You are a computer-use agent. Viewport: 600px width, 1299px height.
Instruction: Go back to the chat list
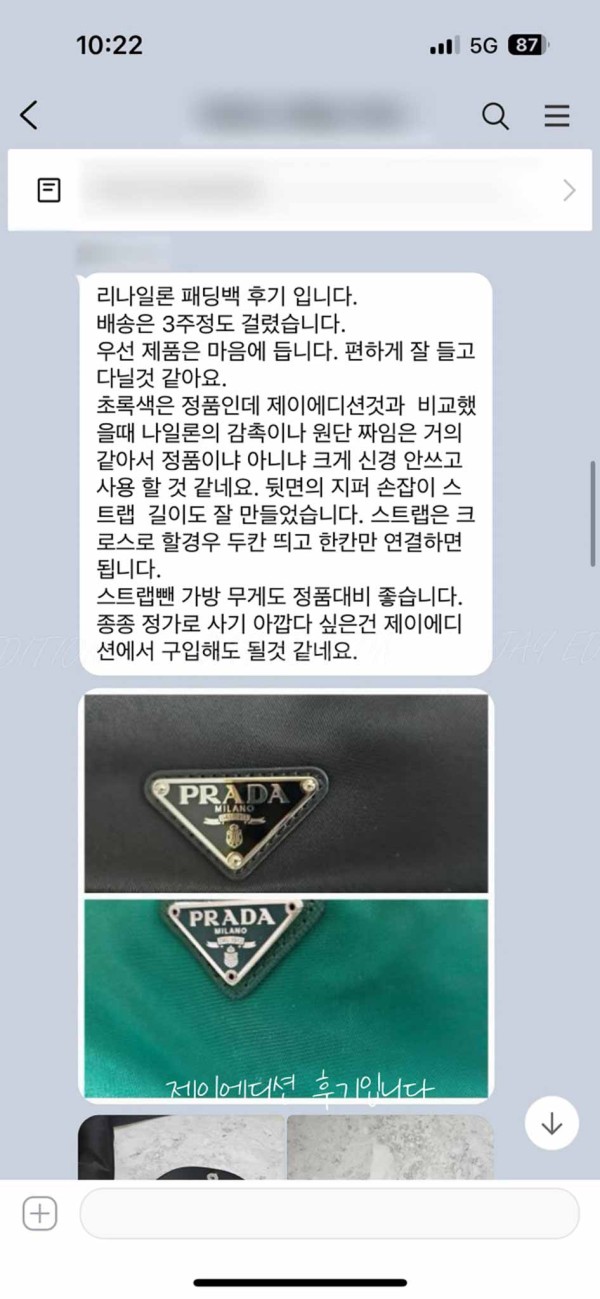click(29, 116)
